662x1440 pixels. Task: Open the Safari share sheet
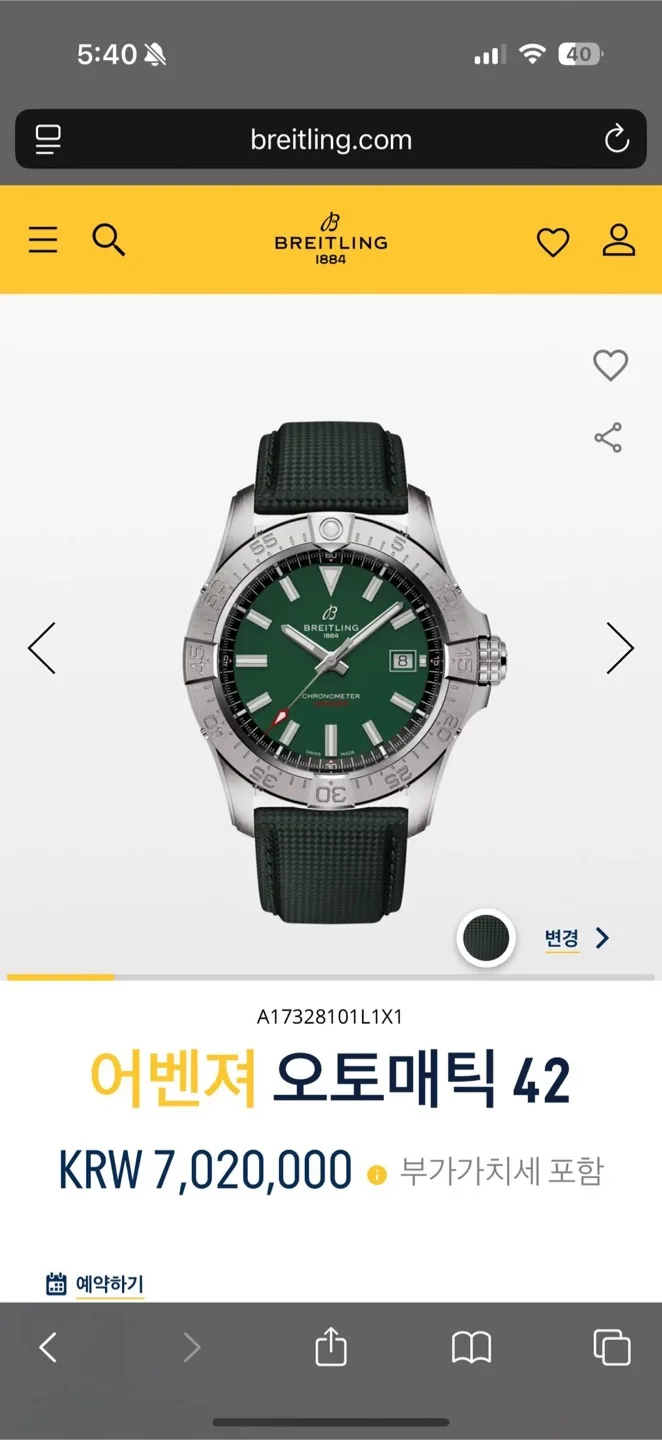tap(331, 1347)
